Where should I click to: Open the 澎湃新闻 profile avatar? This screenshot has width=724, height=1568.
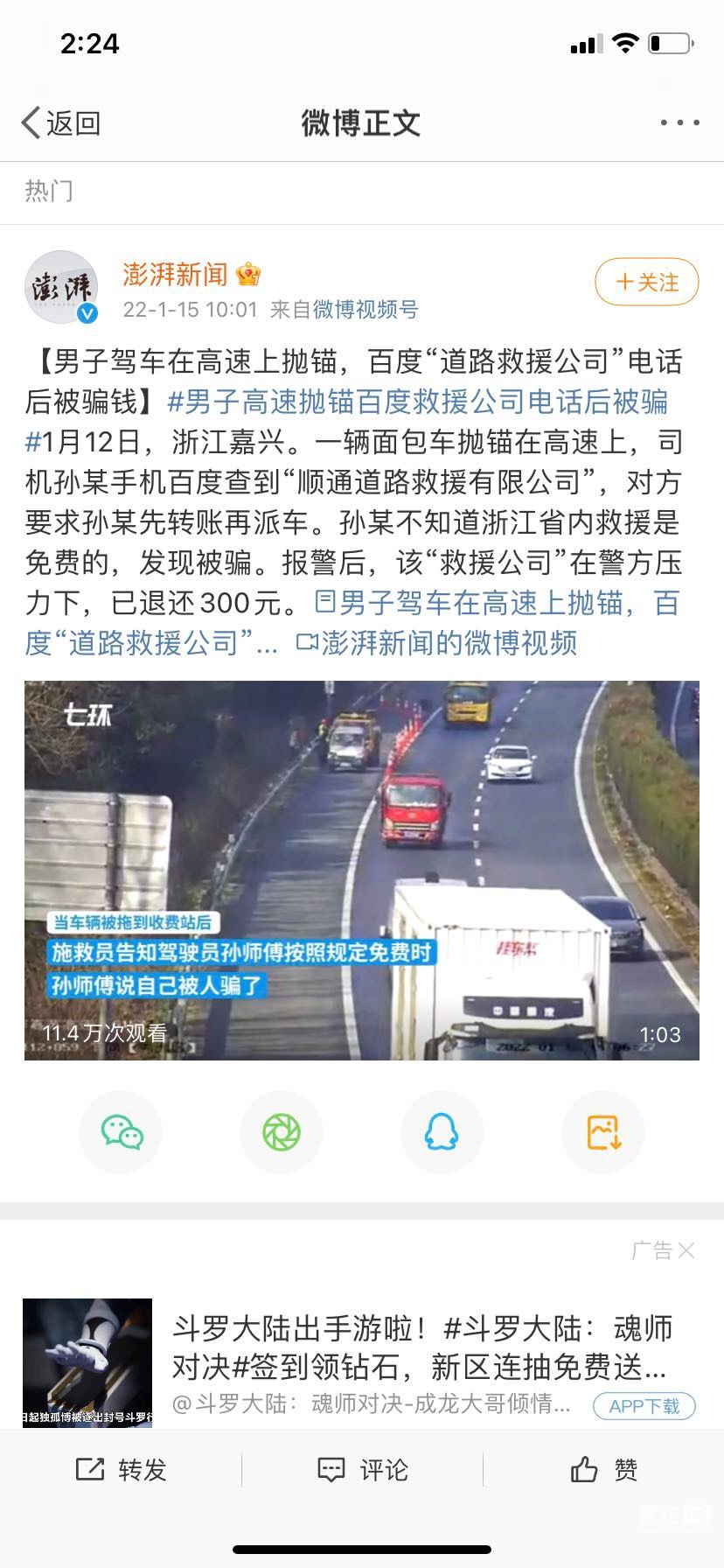click(61, 288)
